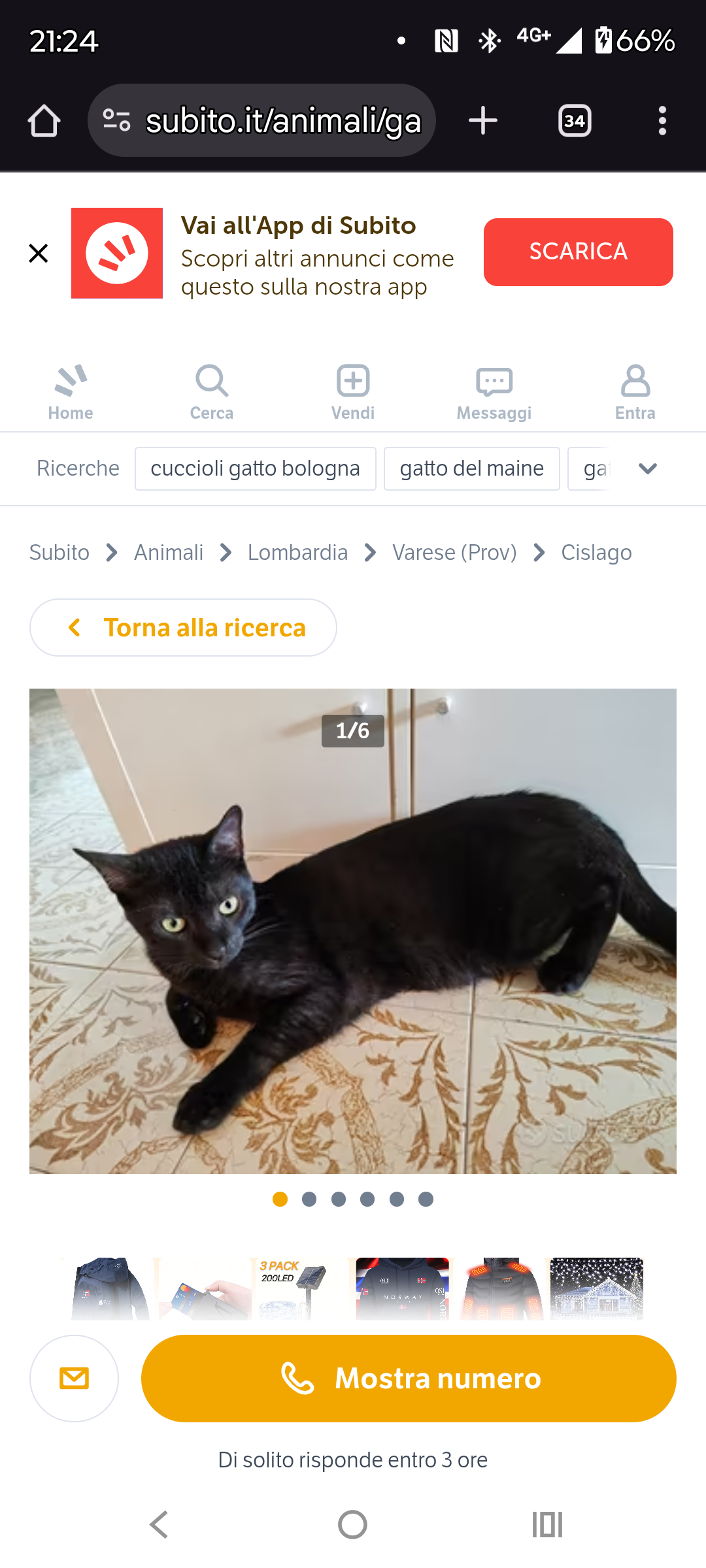Open the browser home page
The width and height of the screenshot is (706, 1568).
point(44,121)
